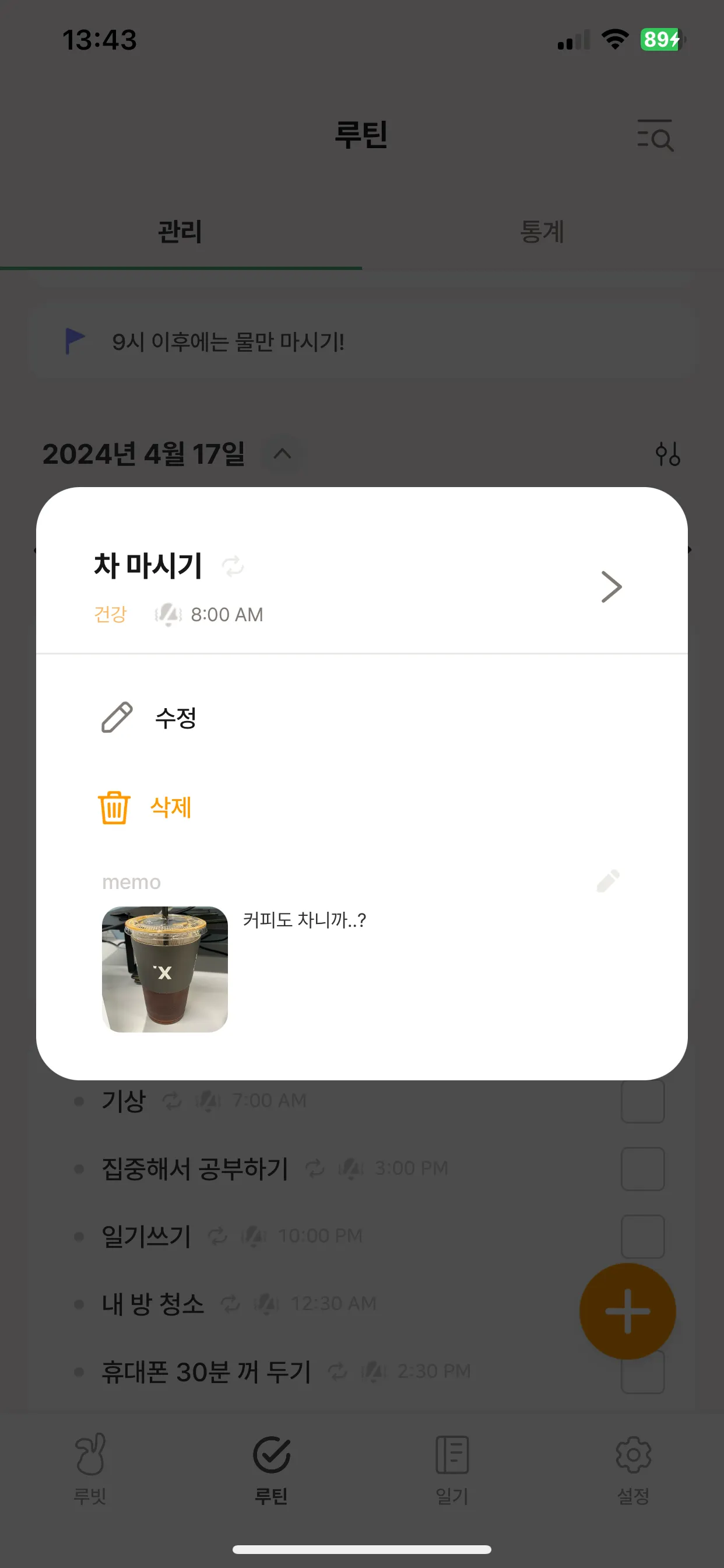Tap the 루틴 bottom tab
Viewport: 724px width, 1568px height.
(x=271, y=1468)
